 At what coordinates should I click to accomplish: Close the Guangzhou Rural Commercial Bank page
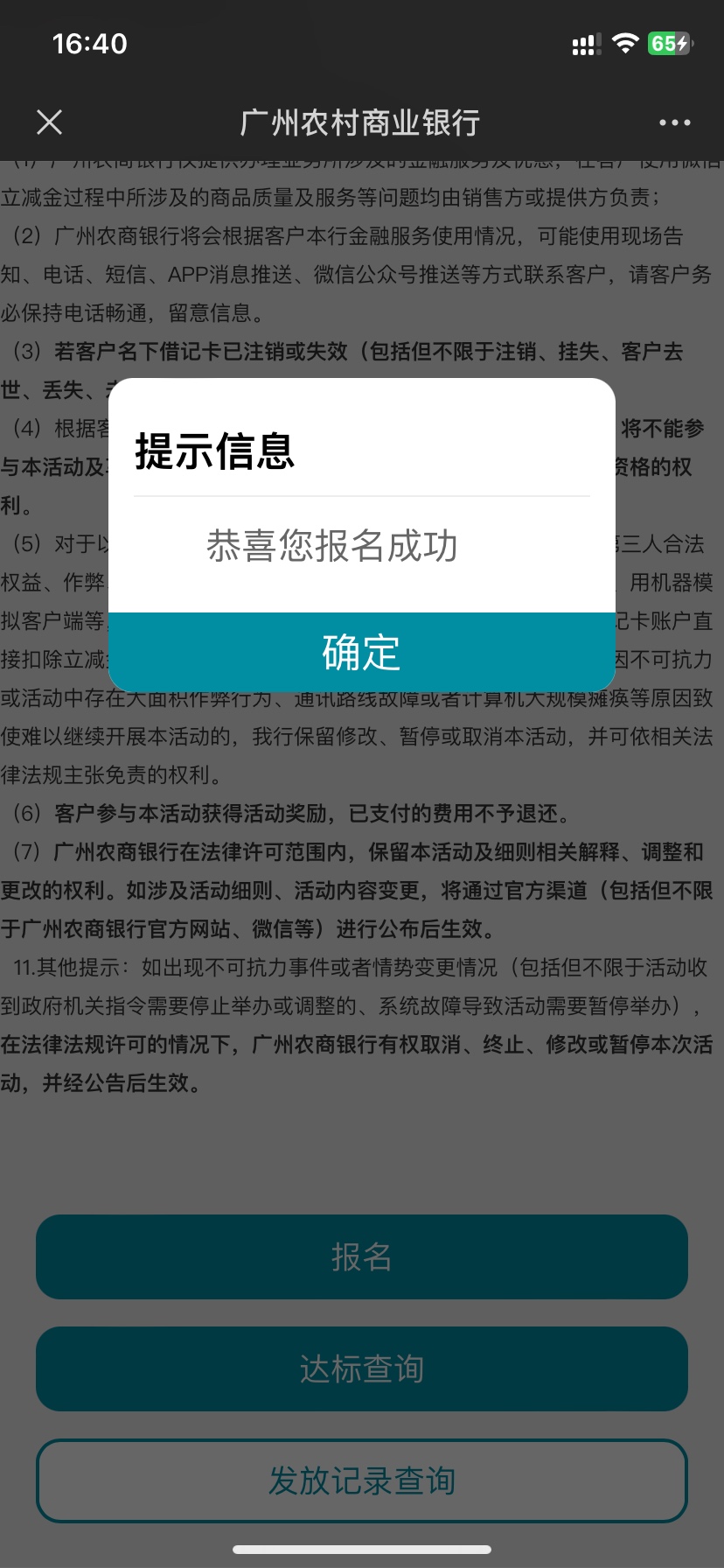[x=50, y=122]
